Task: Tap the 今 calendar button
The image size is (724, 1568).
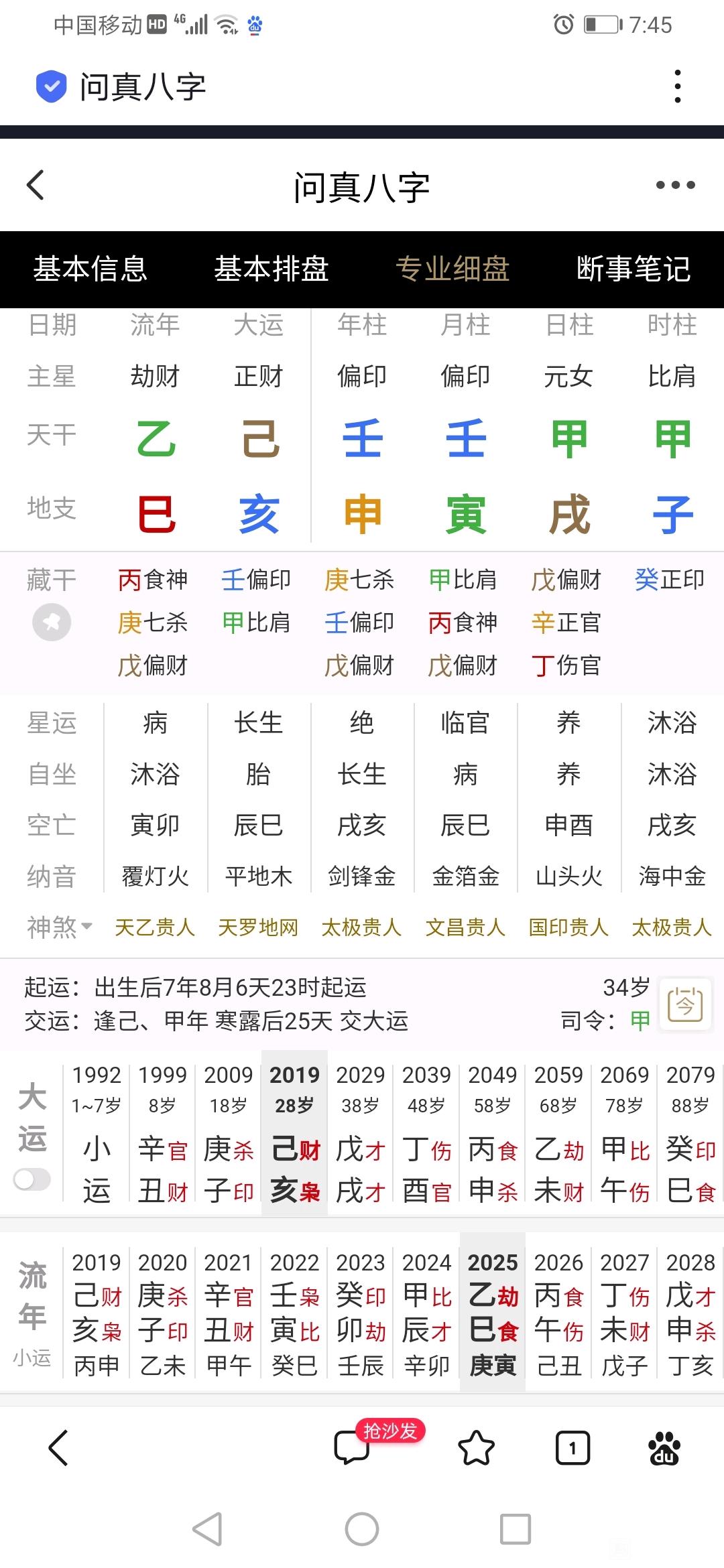Action: 684,1005
